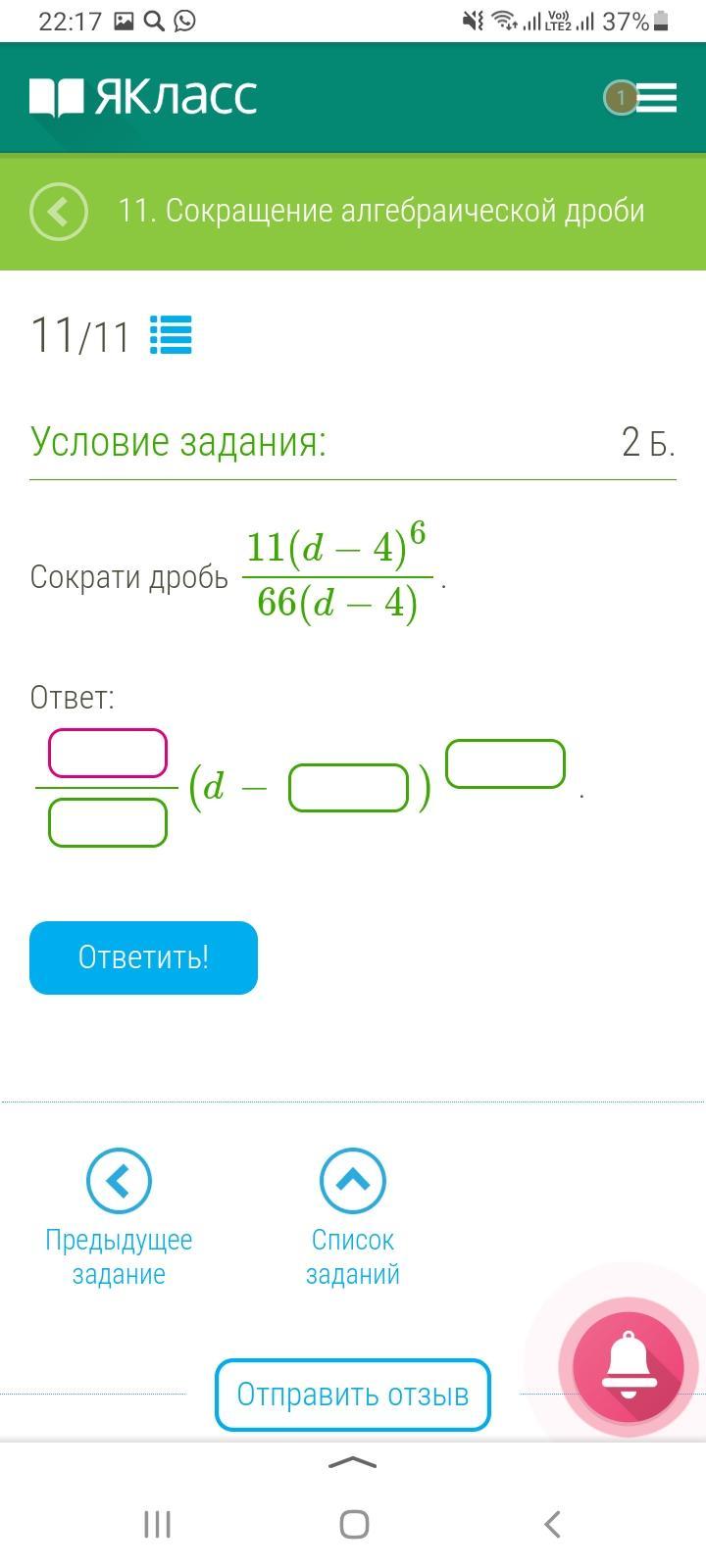Screen dimensions: 706x1568
Task: Tap the system back button
Action: pyautogui.click(x=552, y=1524)
